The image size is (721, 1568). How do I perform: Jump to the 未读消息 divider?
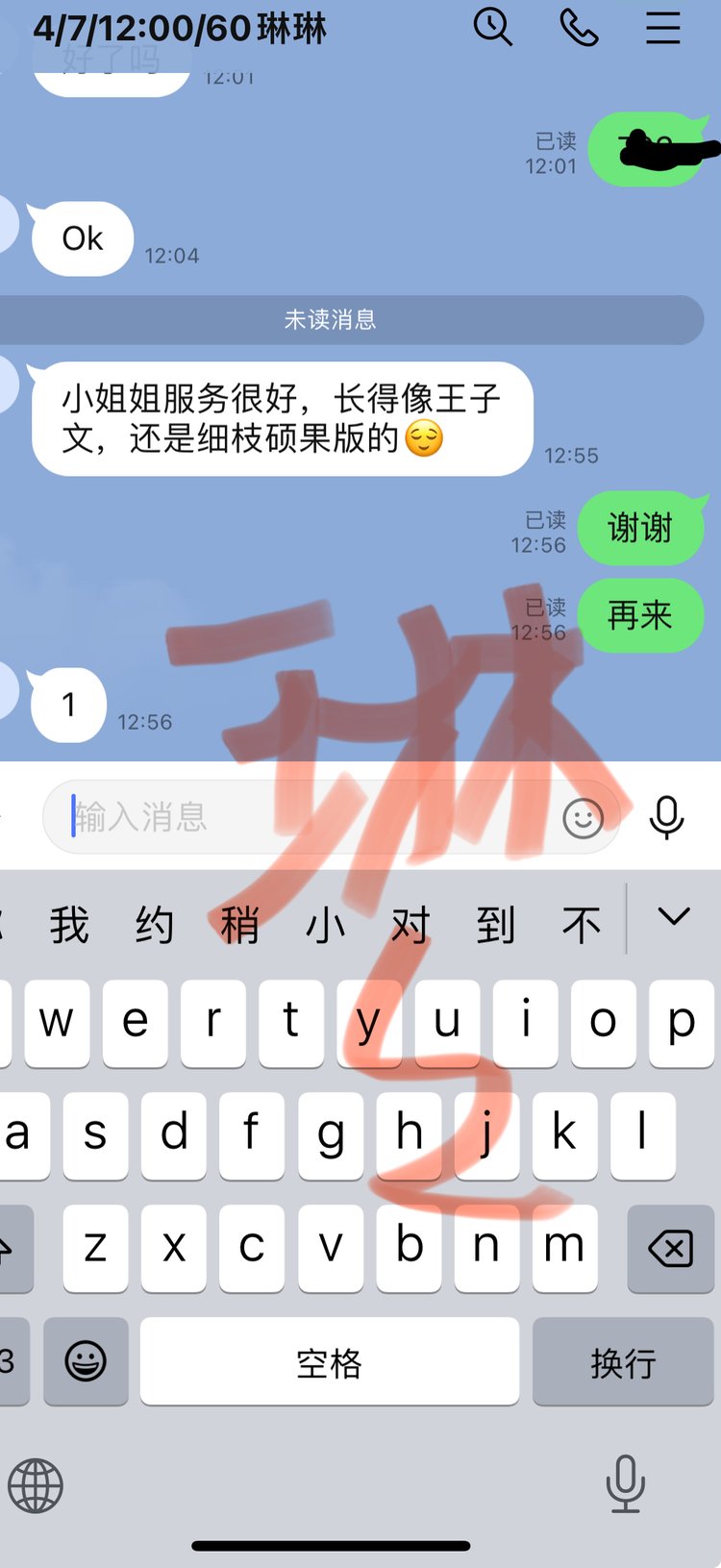pyautogui.click(x=331, y=319)
